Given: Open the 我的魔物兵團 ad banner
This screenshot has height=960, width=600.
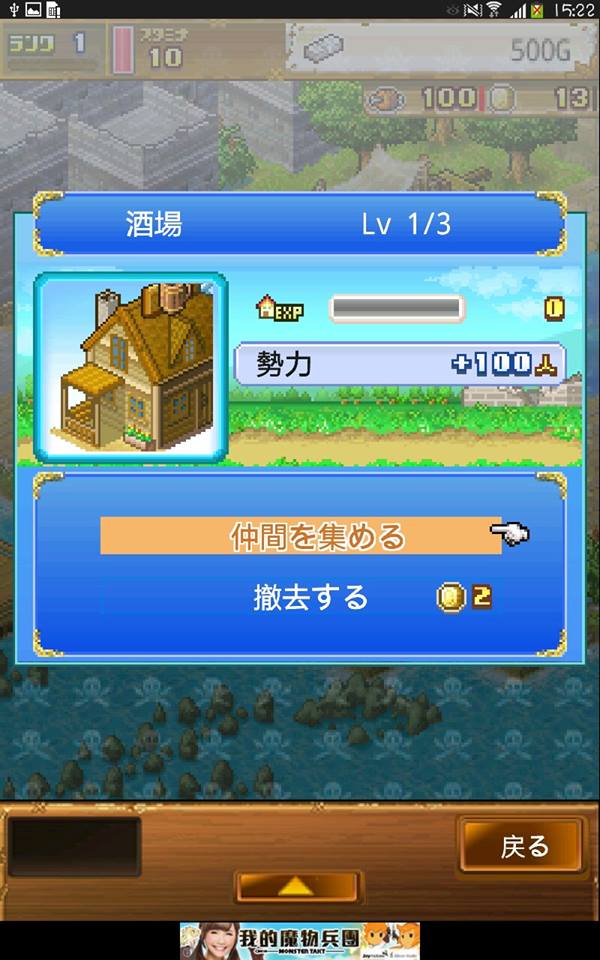Looking at the screenshot, I should click(x=300, y=941).
